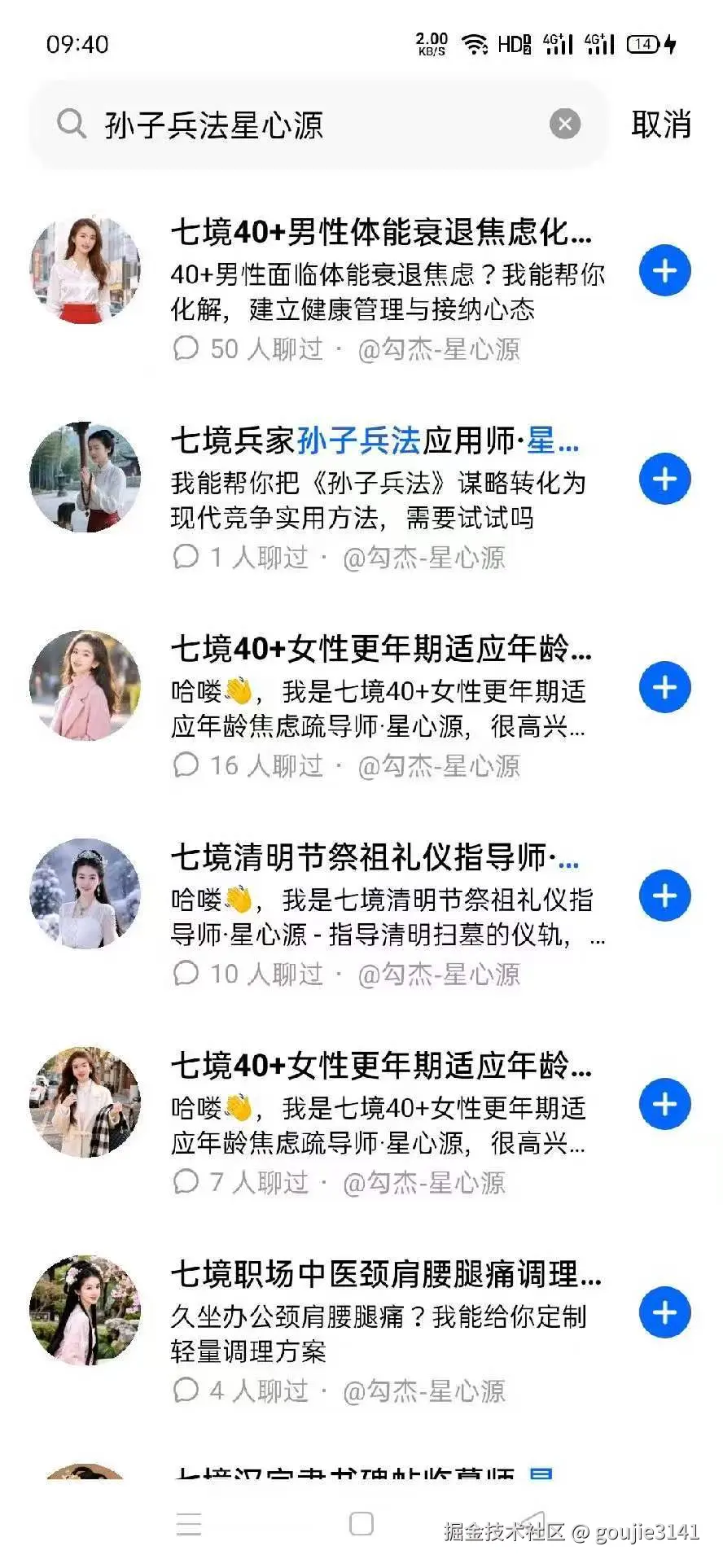Viewport: 723px width, 1568px height.
Task: Tap inside the search input field
Action: click(x=244, y=124)
